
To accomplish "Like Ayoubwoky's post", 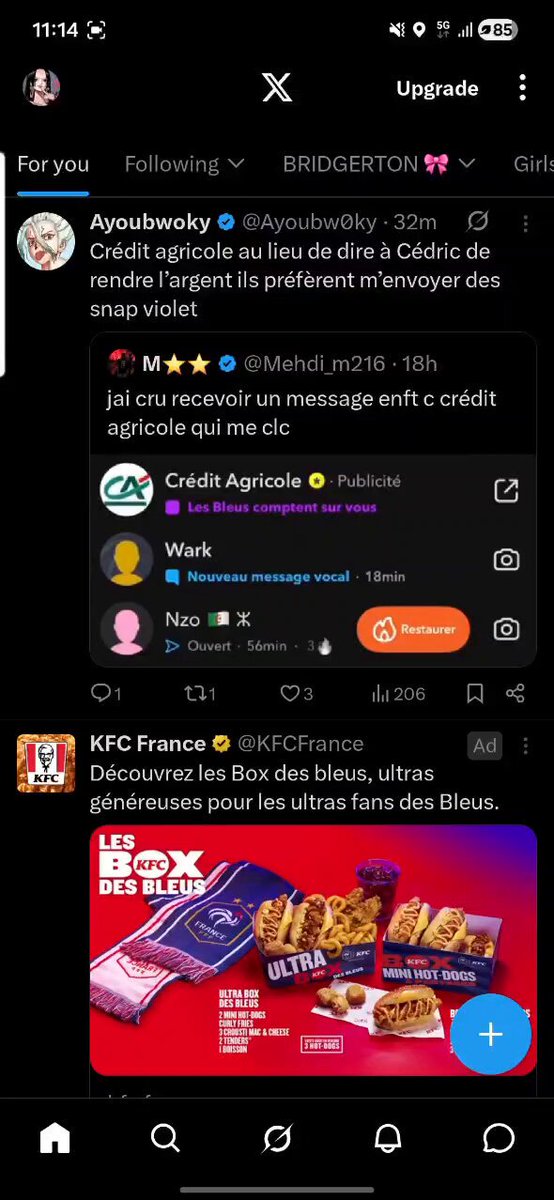I will point(296,693).
